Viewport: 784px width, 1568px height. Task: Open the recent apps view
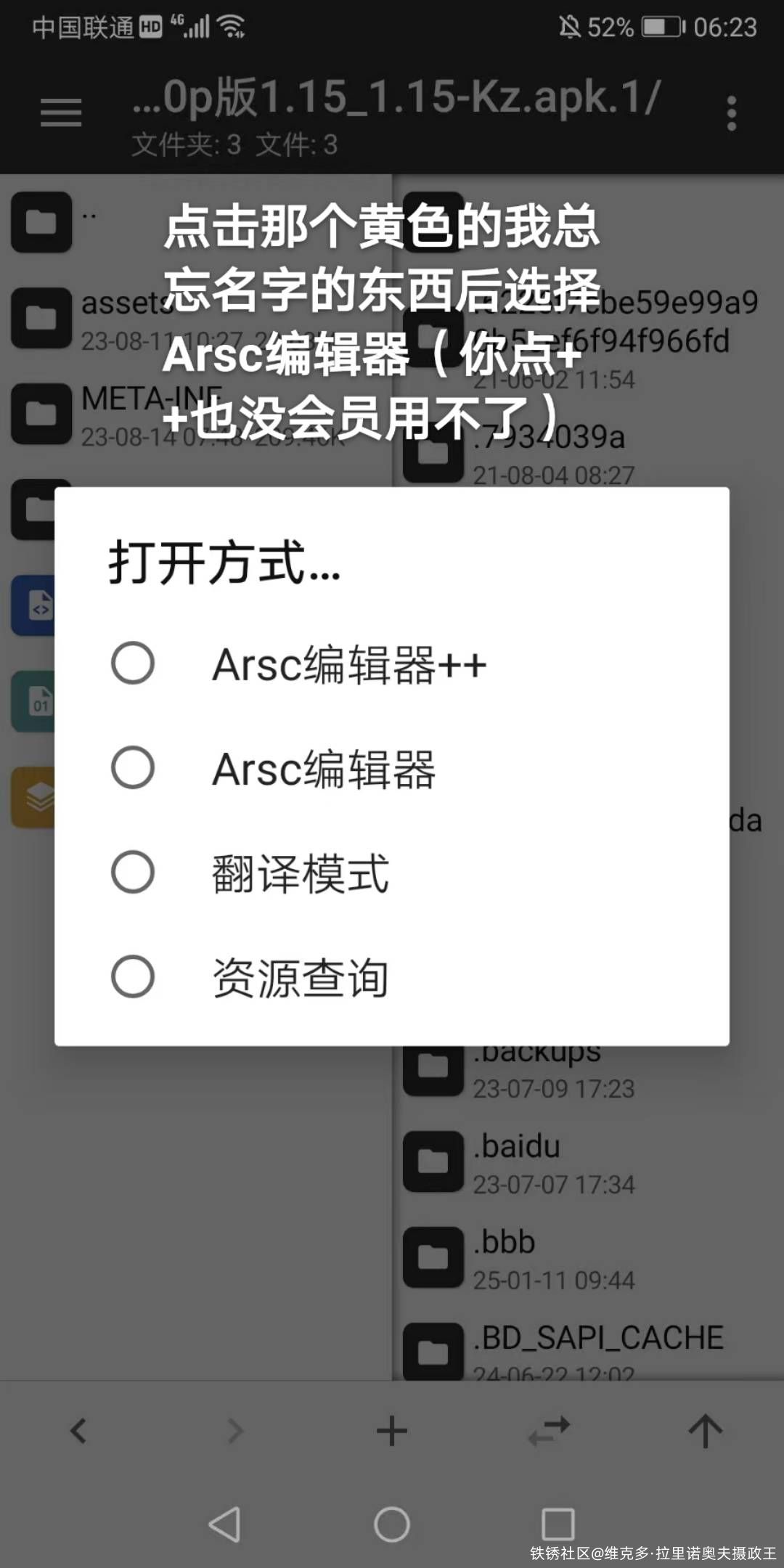tap(558, 1524)
